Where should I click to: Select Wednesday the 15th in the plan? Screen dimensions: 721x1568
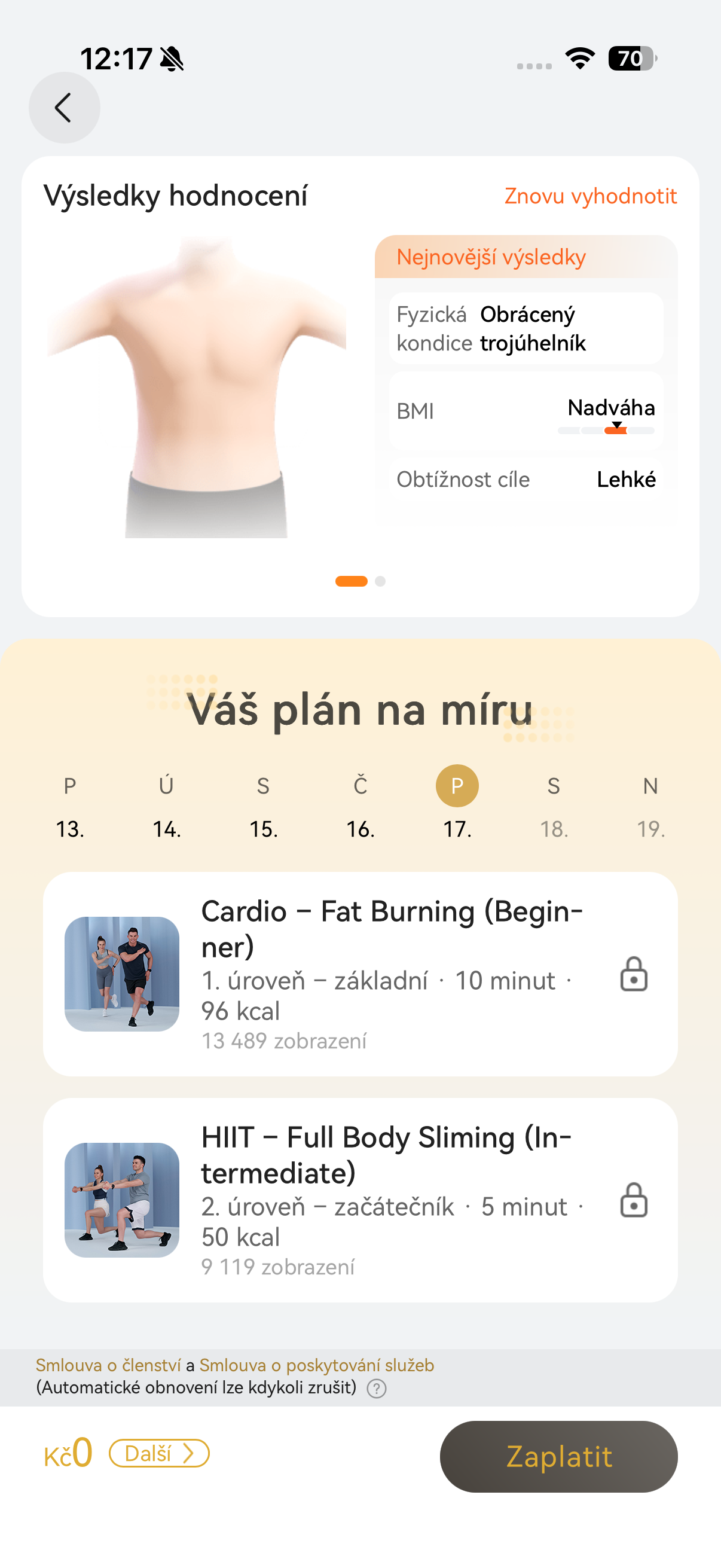(x=264, y=807)
